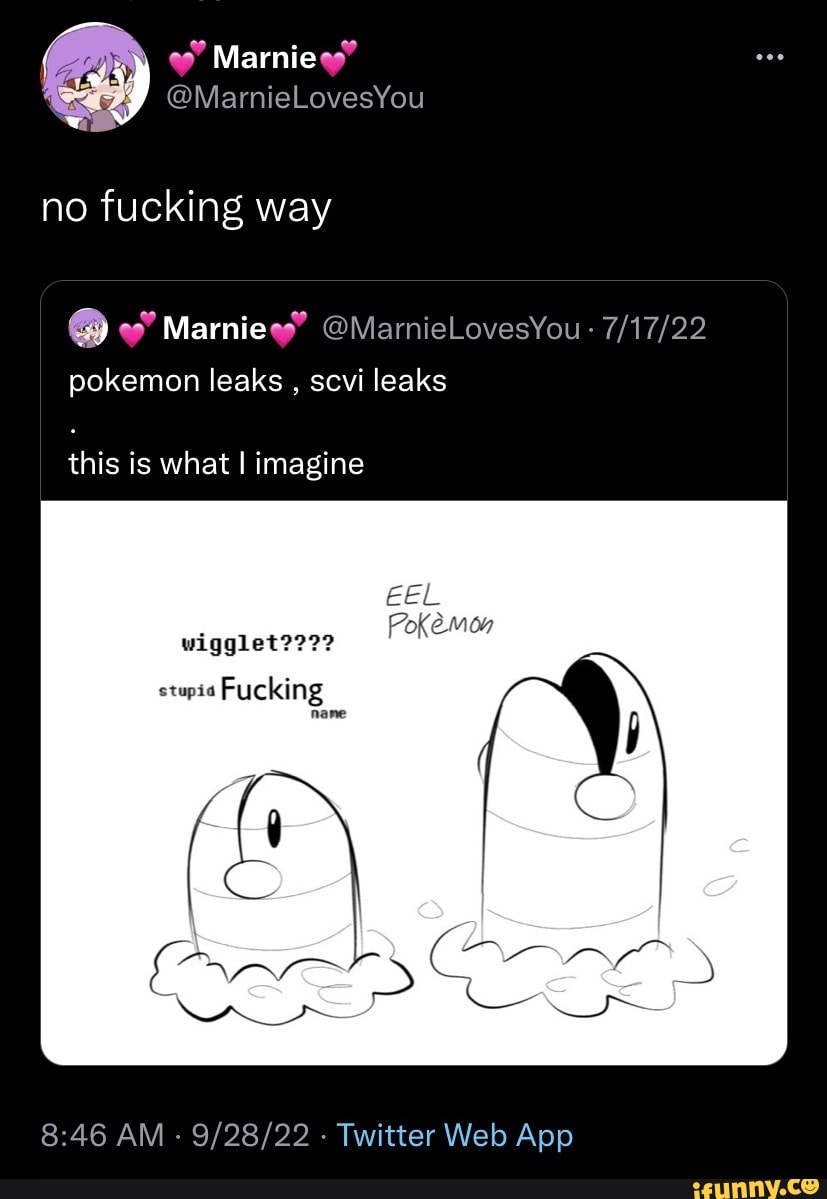View the wigglet drawing in full screen

(x=413, y=780)
